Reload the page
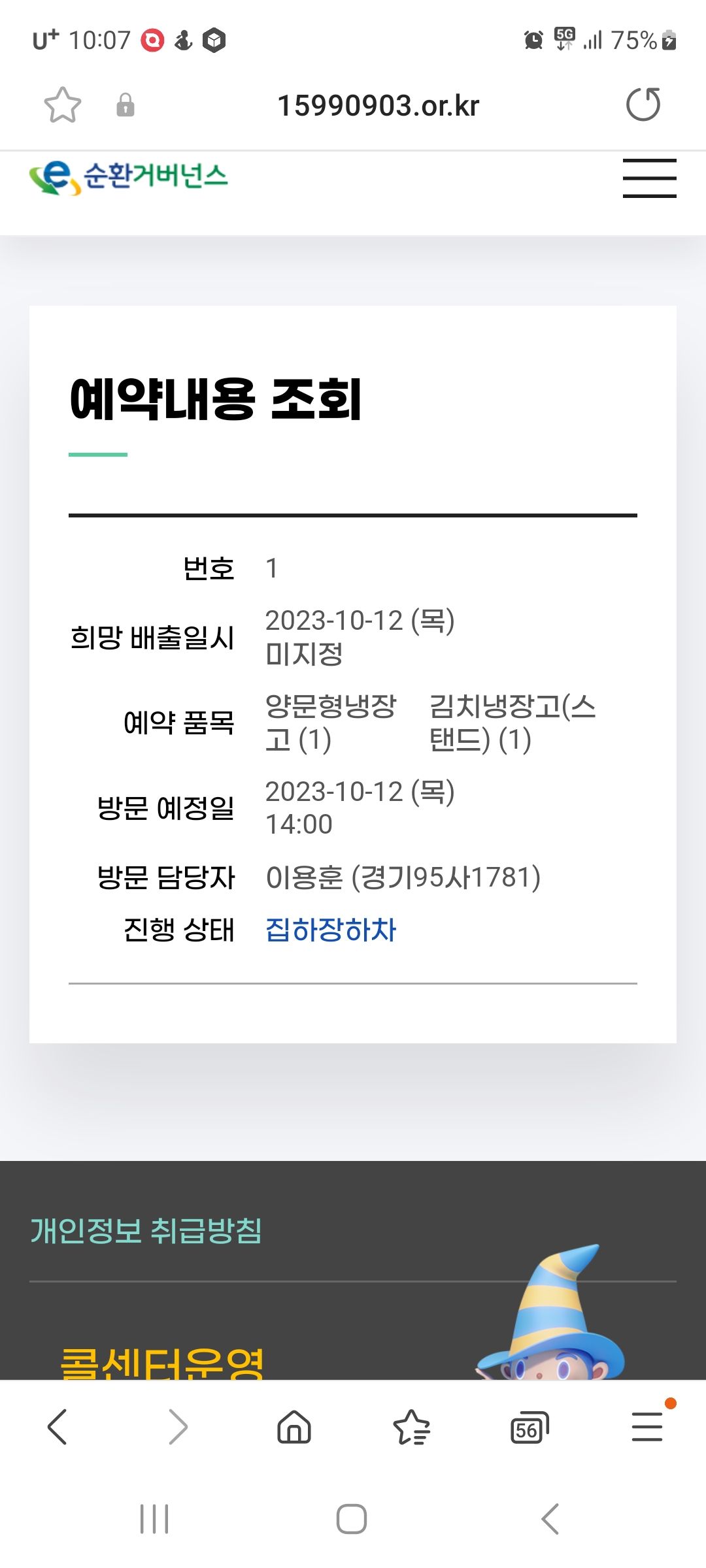Image resolution: width=706 pixels, height=1568 pixels. [643, 105]
